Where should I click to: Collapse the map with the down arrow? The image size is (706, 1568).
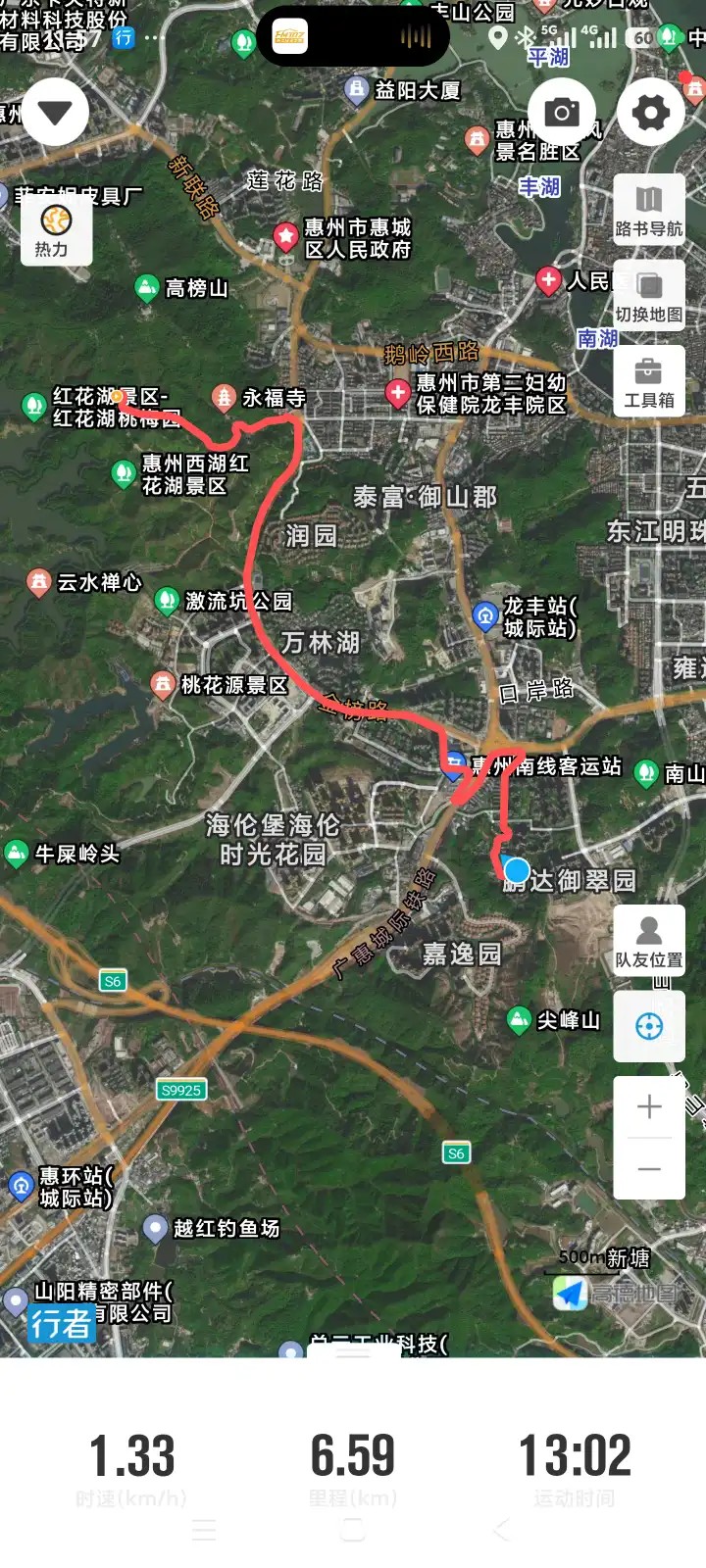55,113
